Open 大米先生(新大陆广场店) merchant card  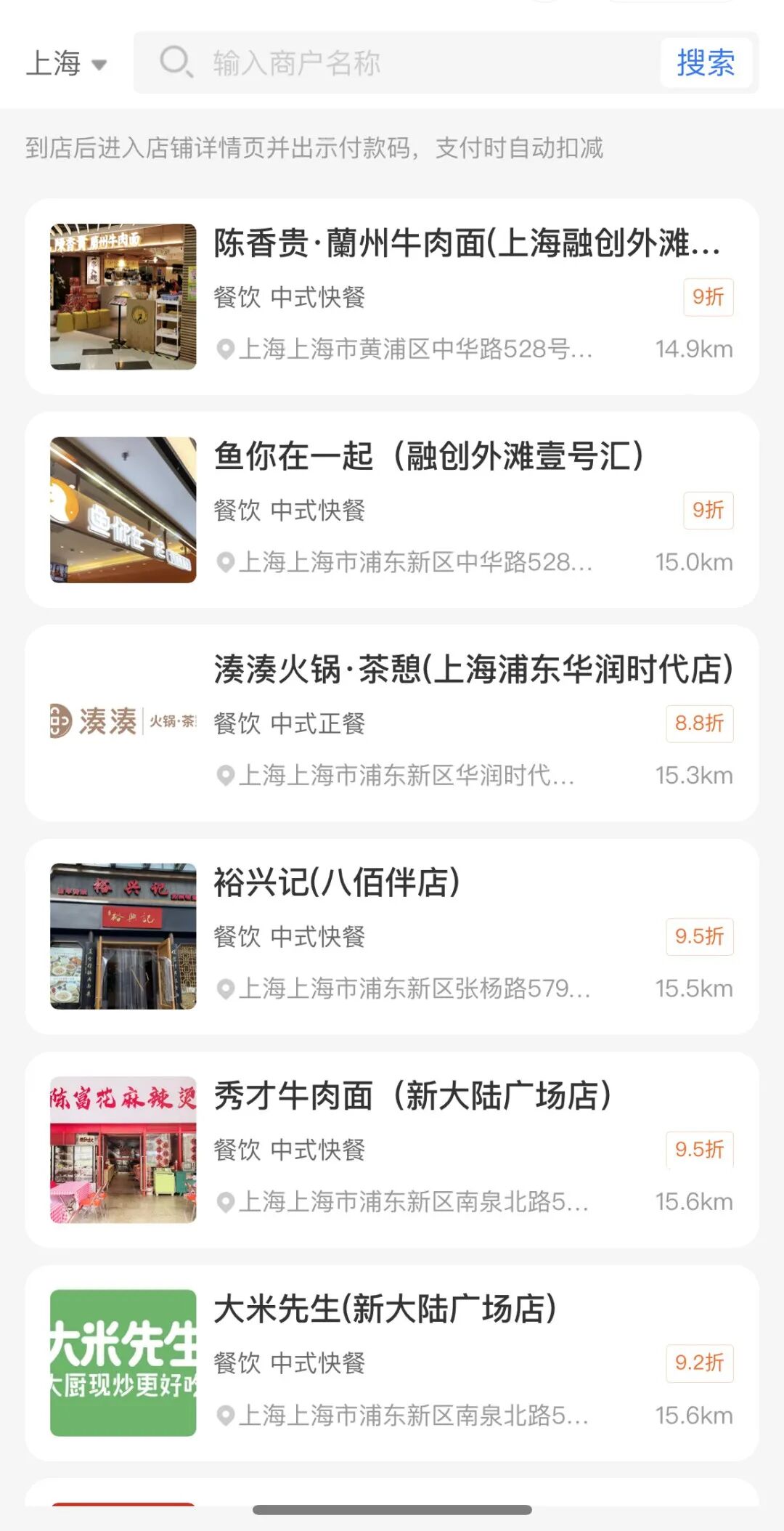pos(392,1363)
